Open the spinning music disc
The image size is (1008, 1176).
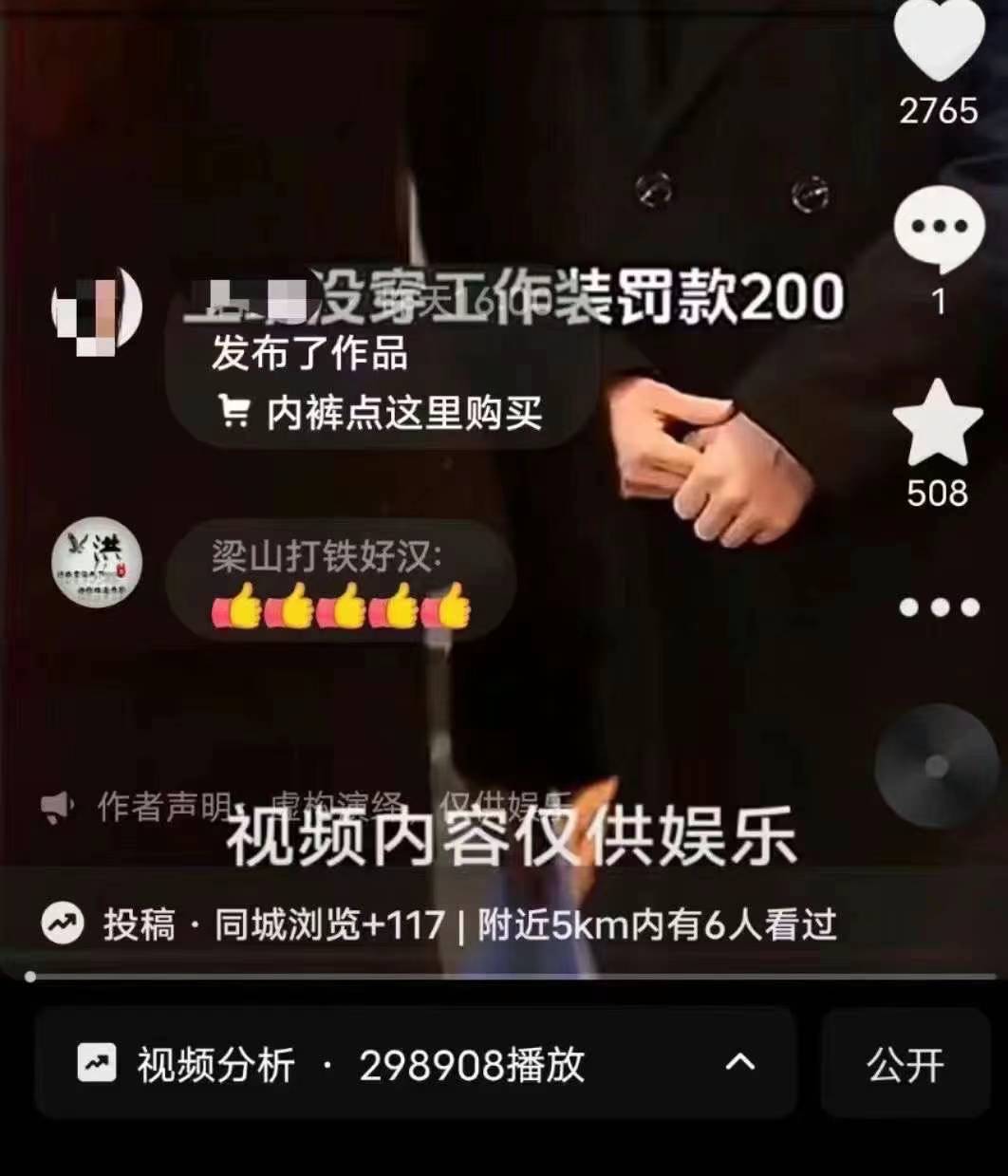pos(936,767)
